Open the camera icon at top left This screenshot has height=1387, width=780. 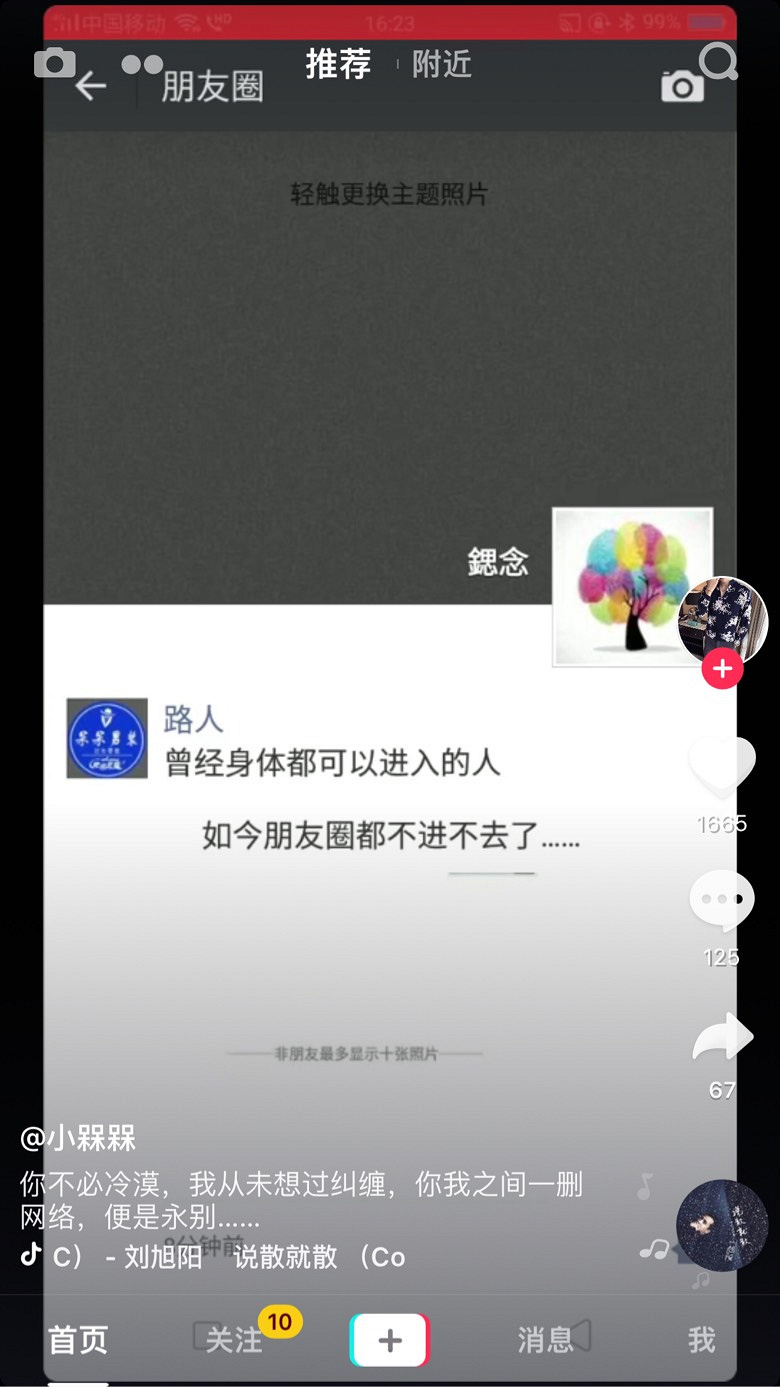55,63
